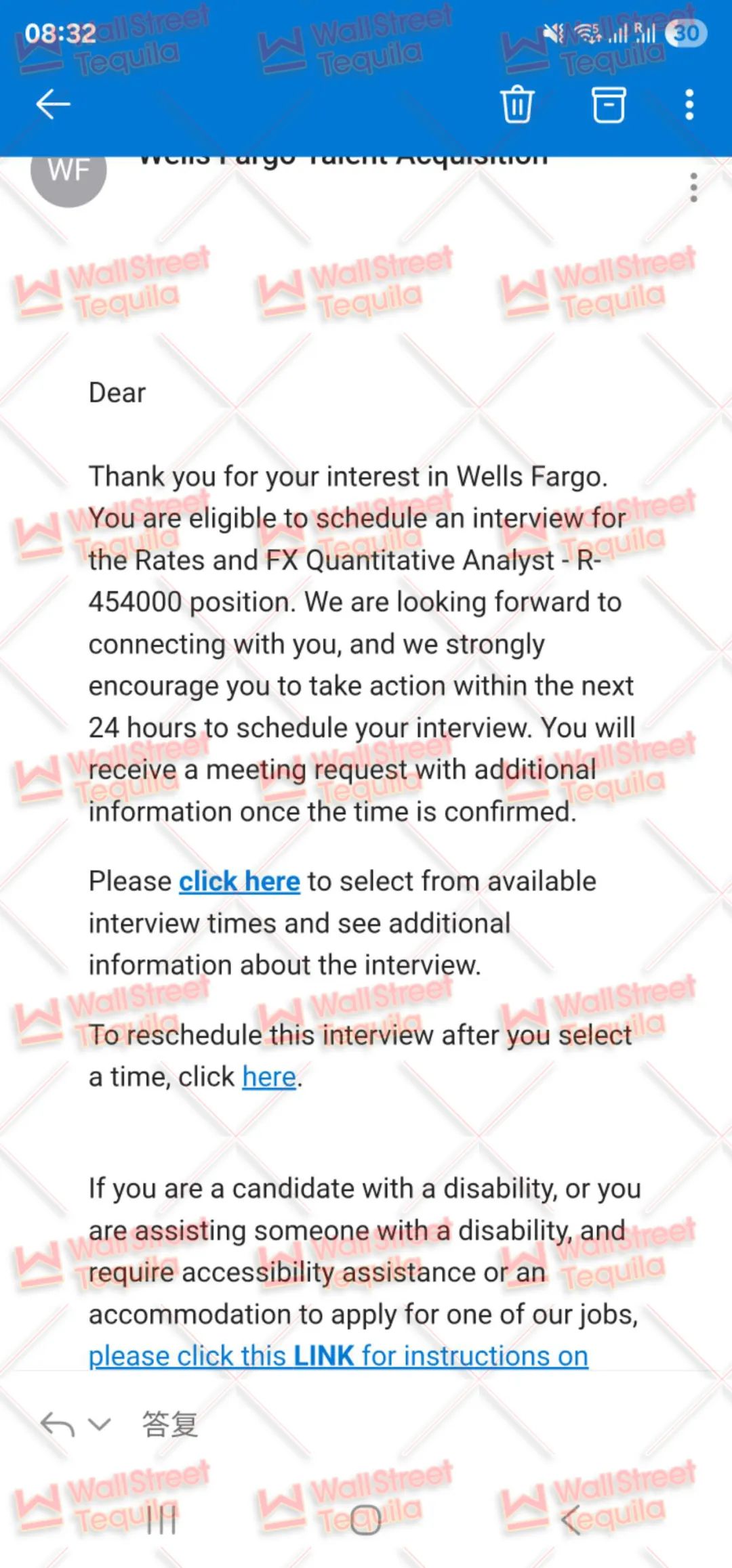Open the recent apps view

coord(161,1519)
